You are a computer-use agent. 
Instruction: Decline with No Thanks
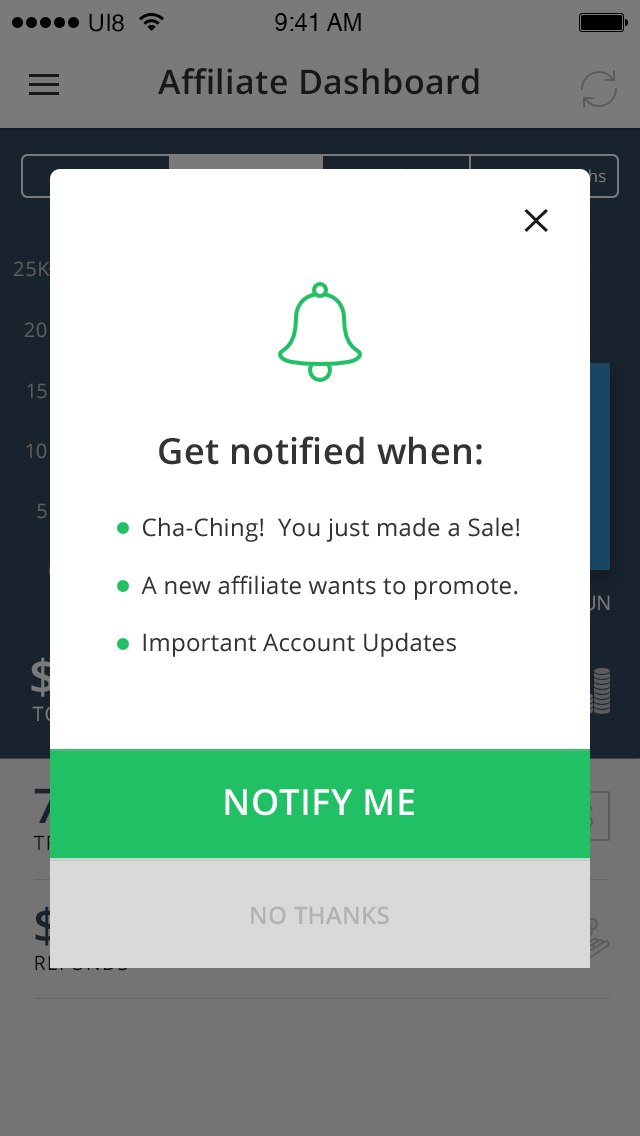[x=320, y=914]
